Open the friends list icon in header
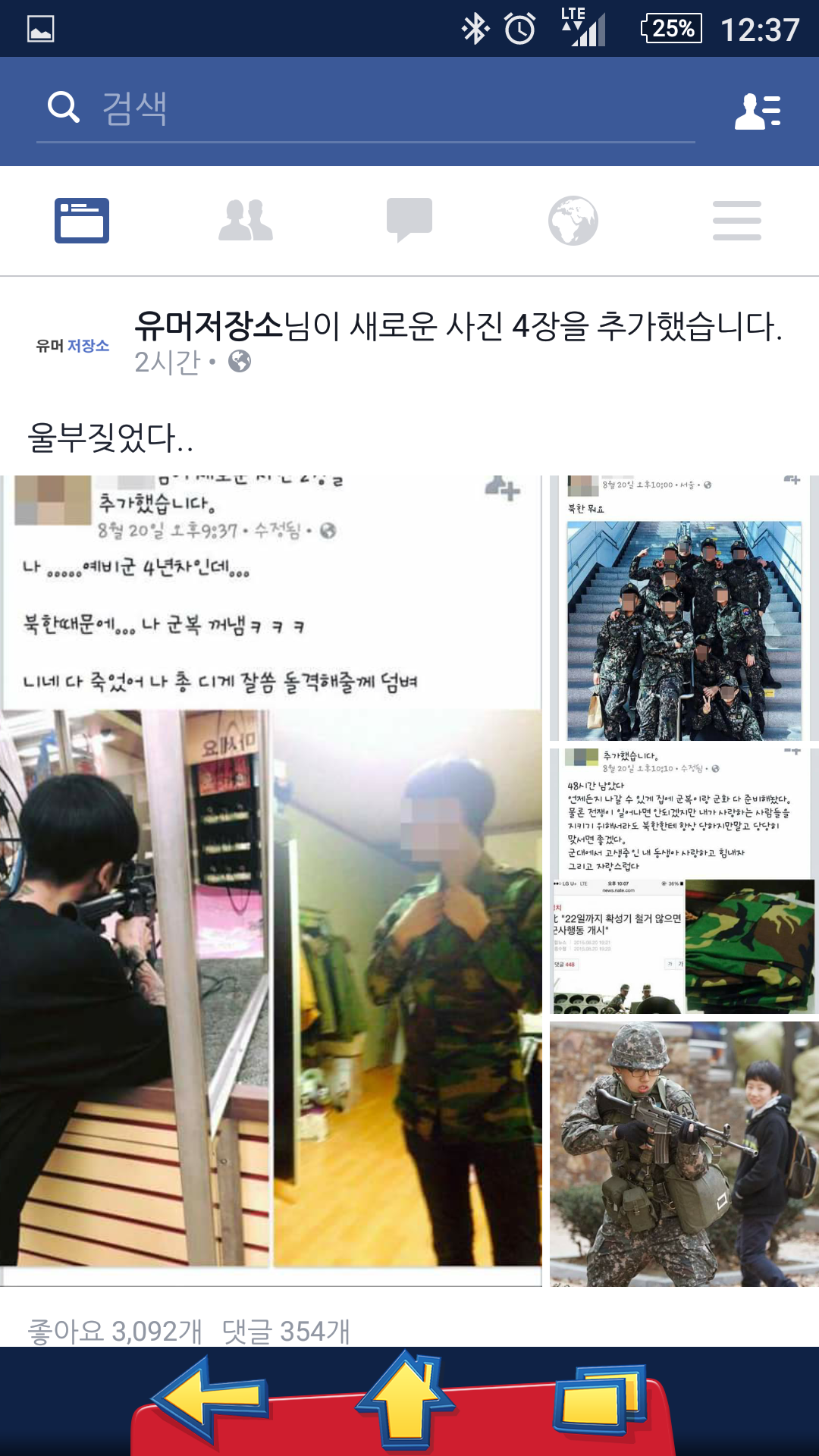This screenshot has width=819, height=1456. (758, 111)
